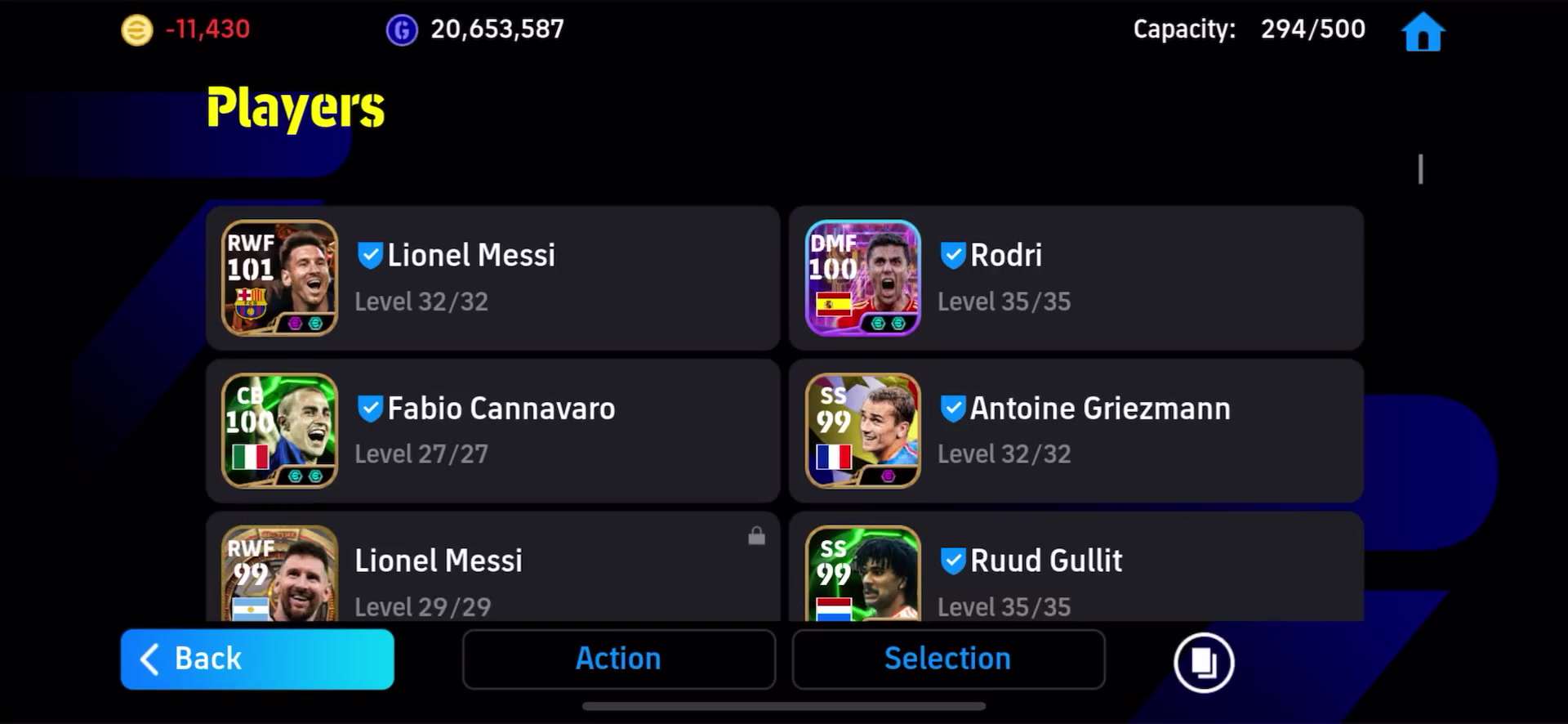Tap the stacked cards view icon
1568x724 pixels.
click(x=1203, y=662)
